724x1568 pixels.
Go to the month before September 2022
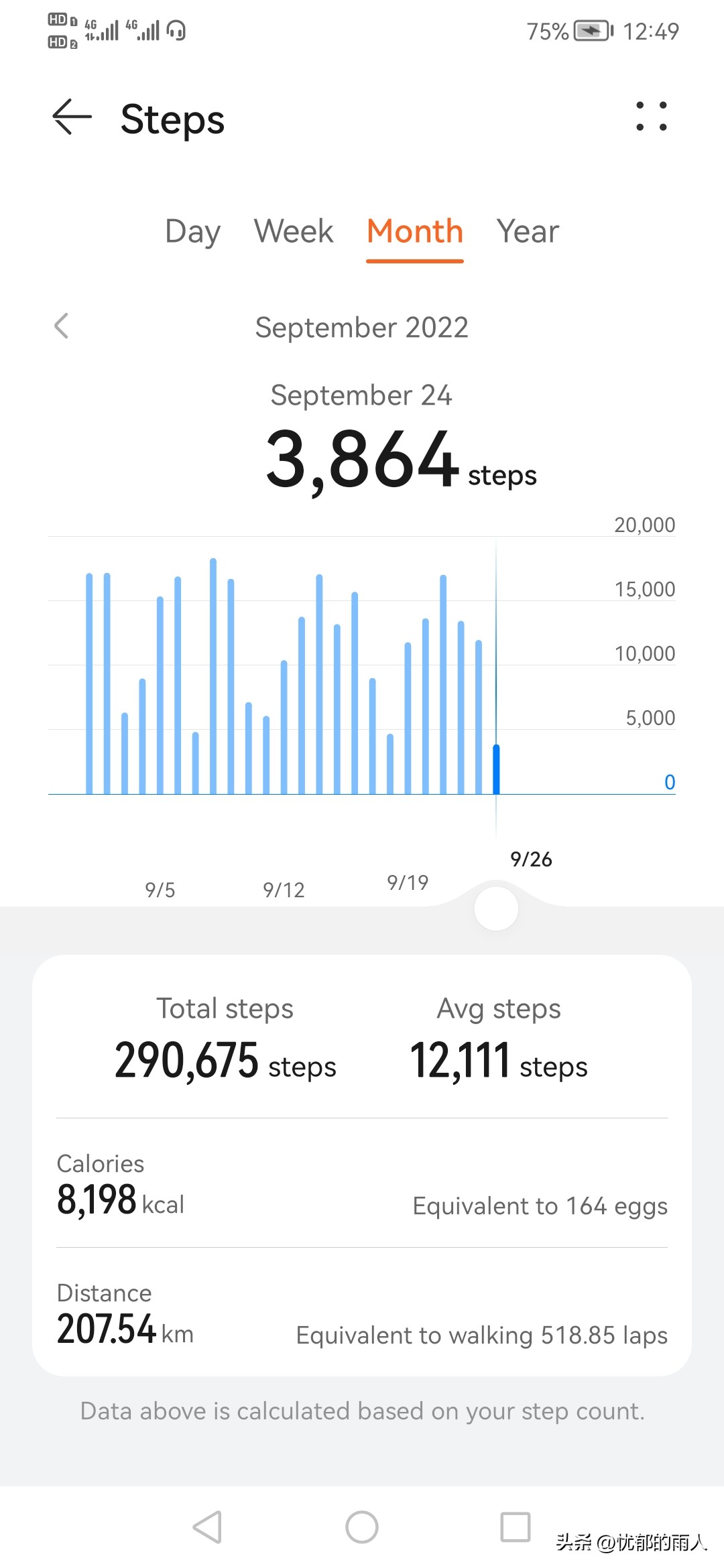click(62, 326)
